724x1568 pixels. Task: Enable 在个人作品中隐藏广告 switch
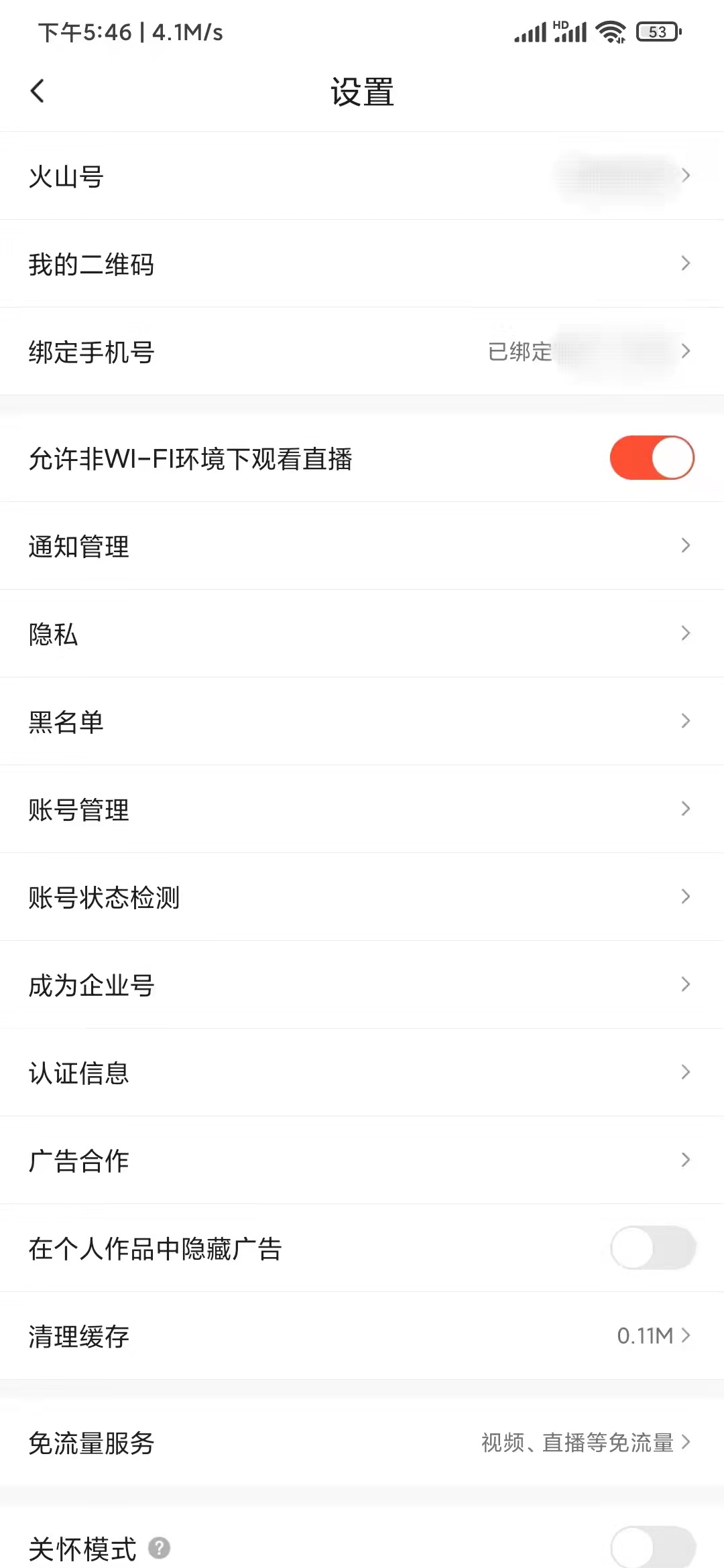pyautogui.click(x=652, y=1248)
